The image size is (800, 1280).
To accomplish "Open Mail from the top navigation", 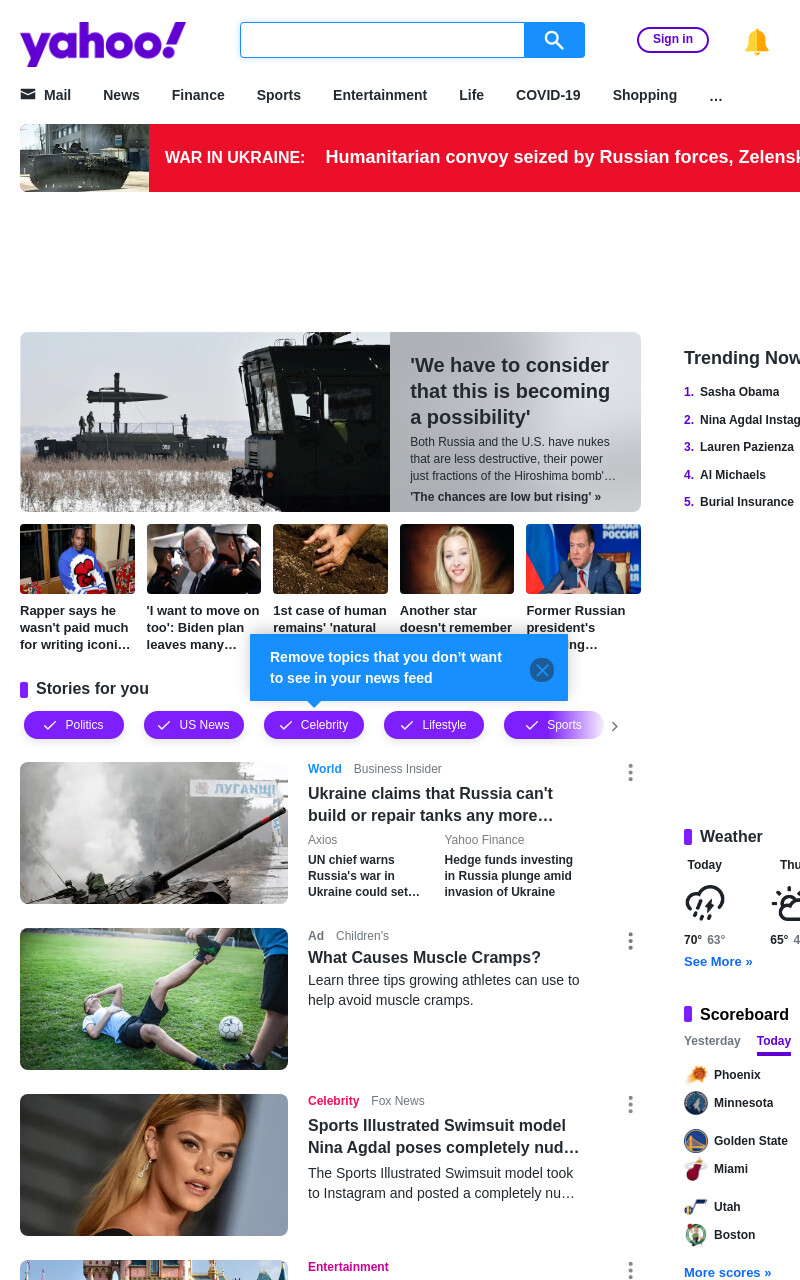I will click(46, 95).
